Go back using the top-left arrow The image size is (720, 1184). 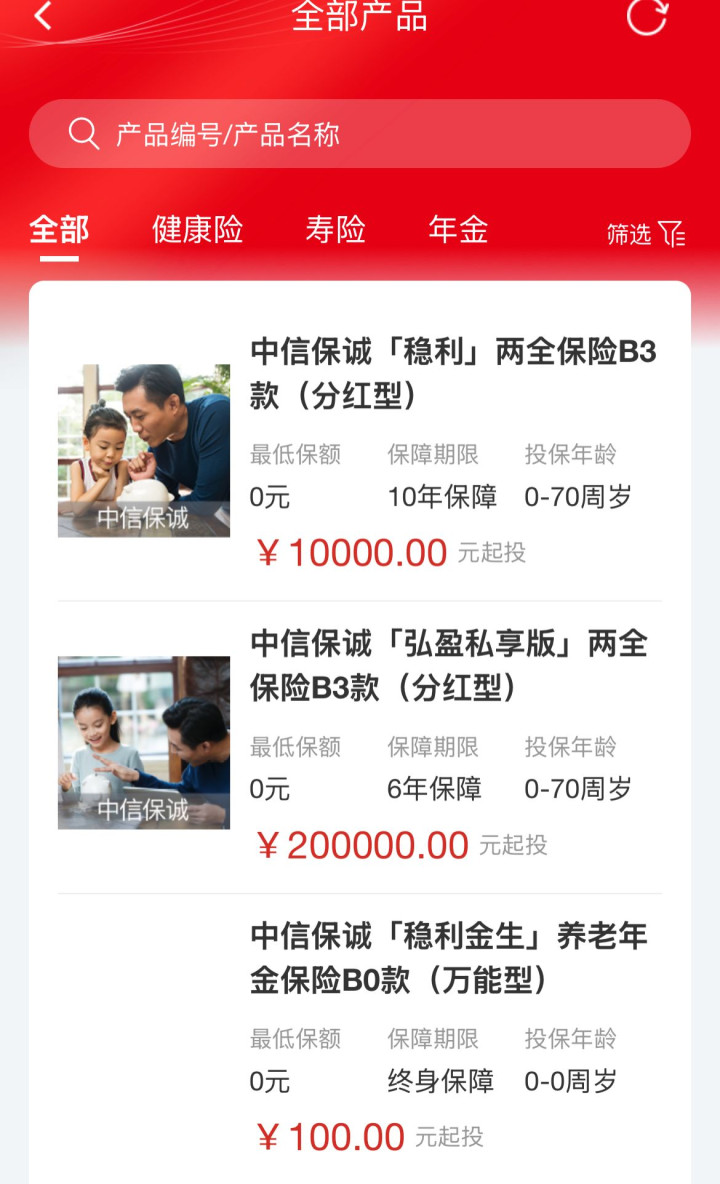pyautogui.click(x=43, y=16)
